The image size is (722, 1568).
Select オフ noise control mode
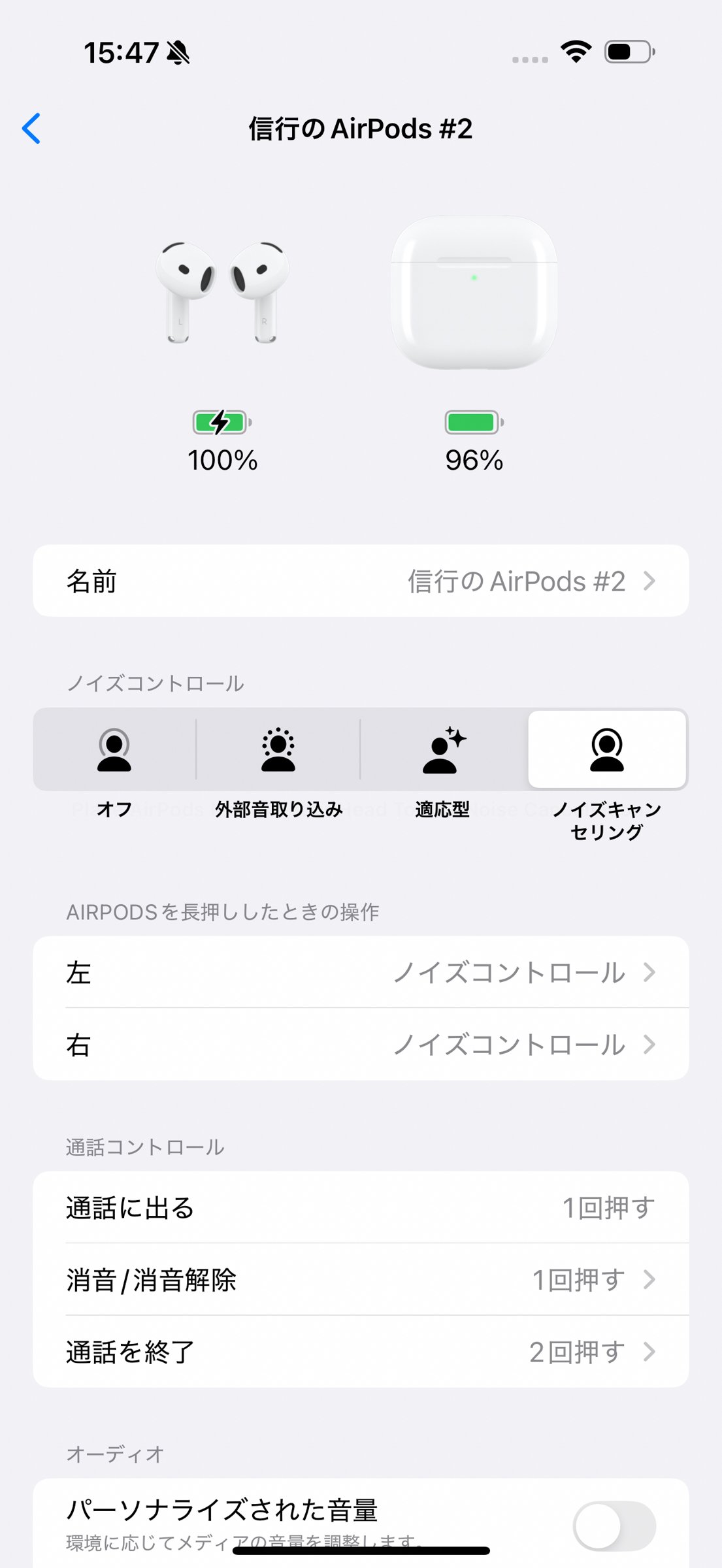click(x=114, y=750)
